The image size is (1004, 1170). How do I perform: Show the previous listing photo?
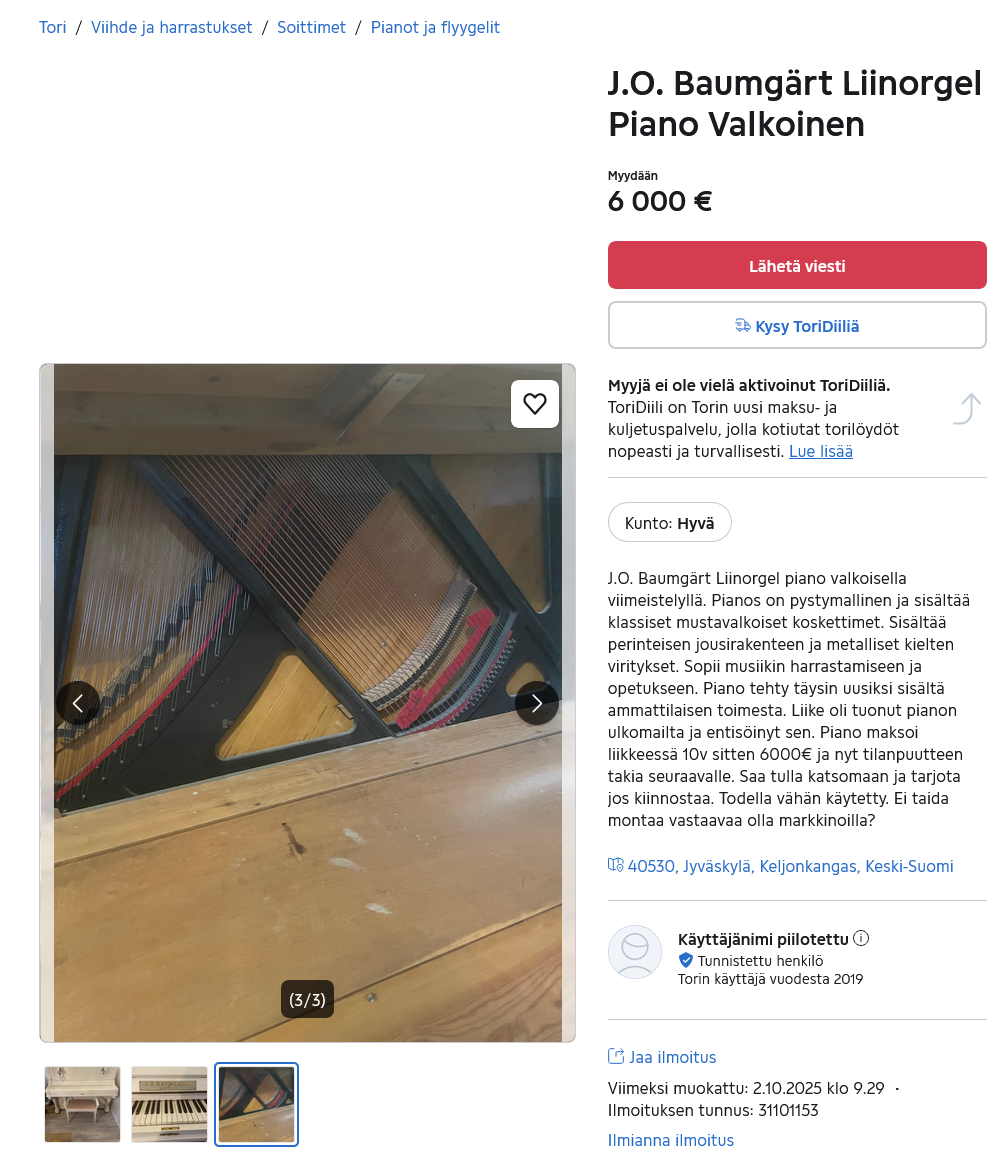coord(78,703)
